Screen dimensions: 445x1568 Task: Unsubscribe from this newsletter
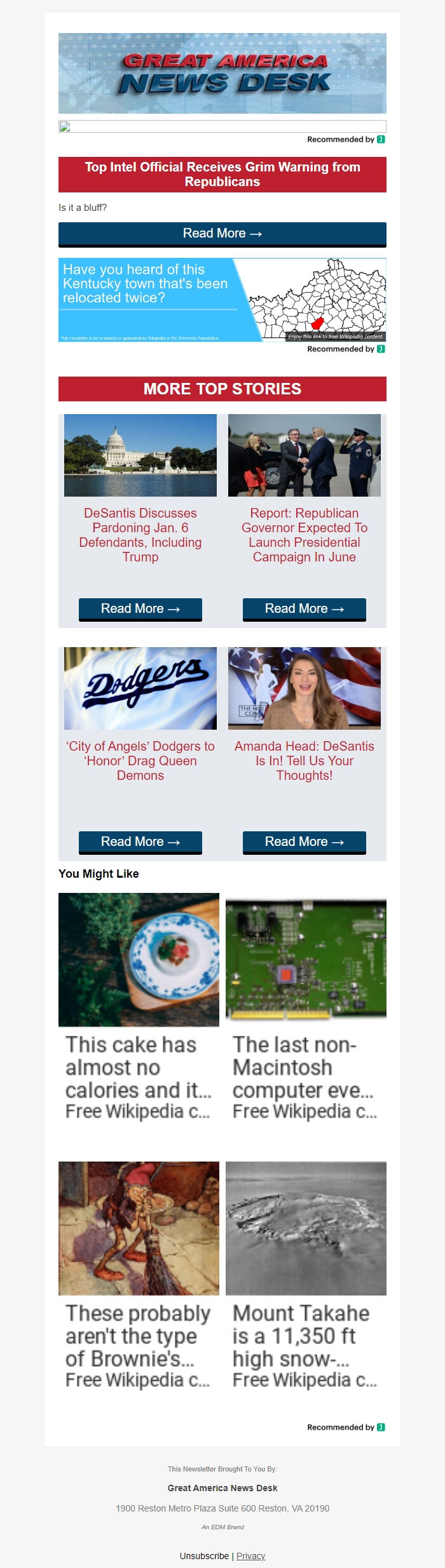[x=204, y=1556]
